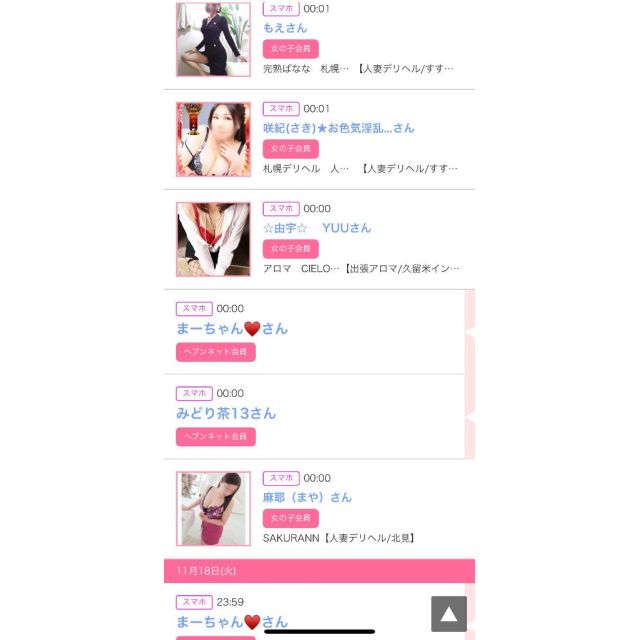
Task: Jump back to top of page arrow
Action: (x=449, y=614)
